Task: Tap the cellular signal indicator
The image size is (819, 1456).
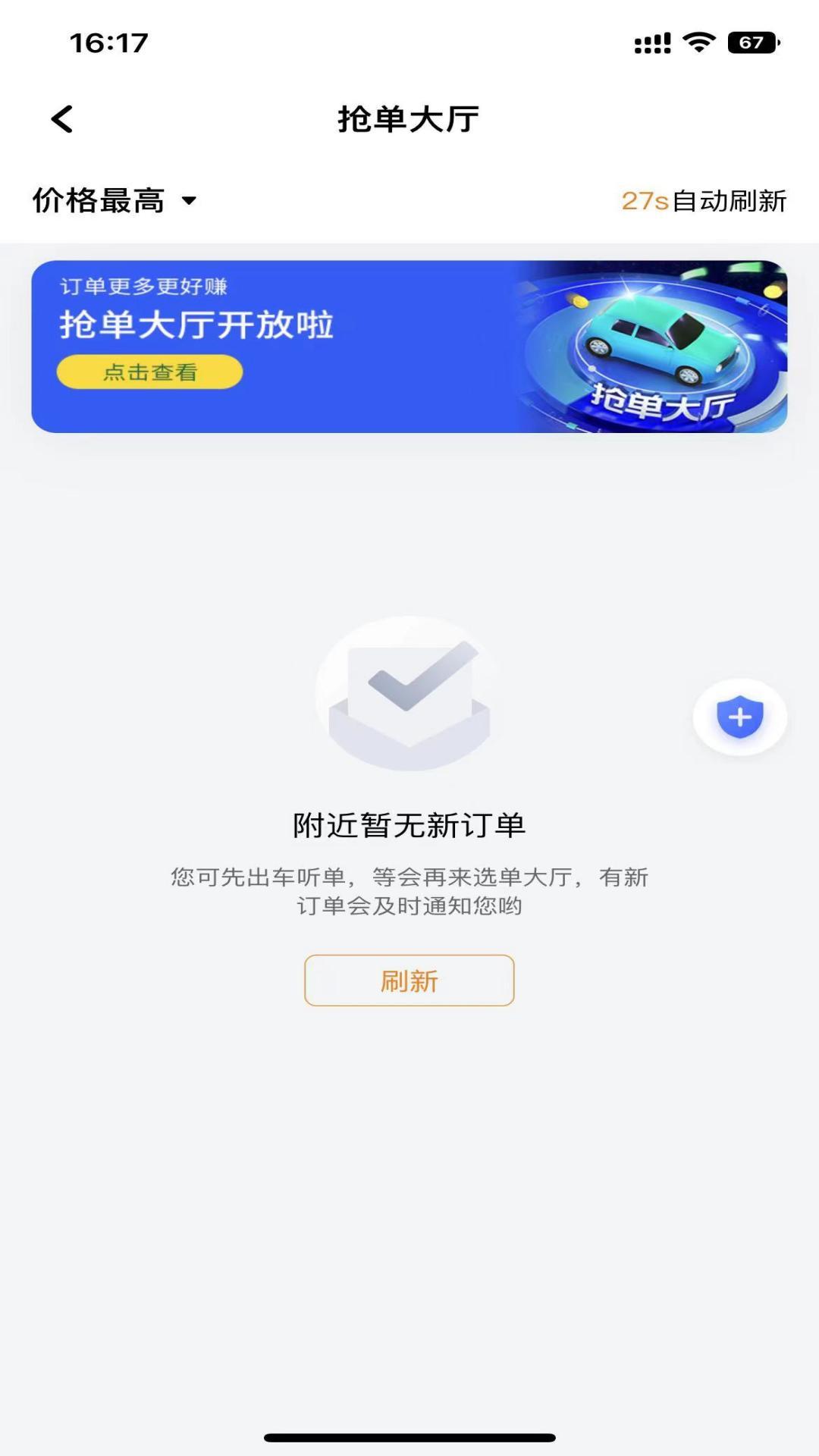Action: (x=654, y=43)
